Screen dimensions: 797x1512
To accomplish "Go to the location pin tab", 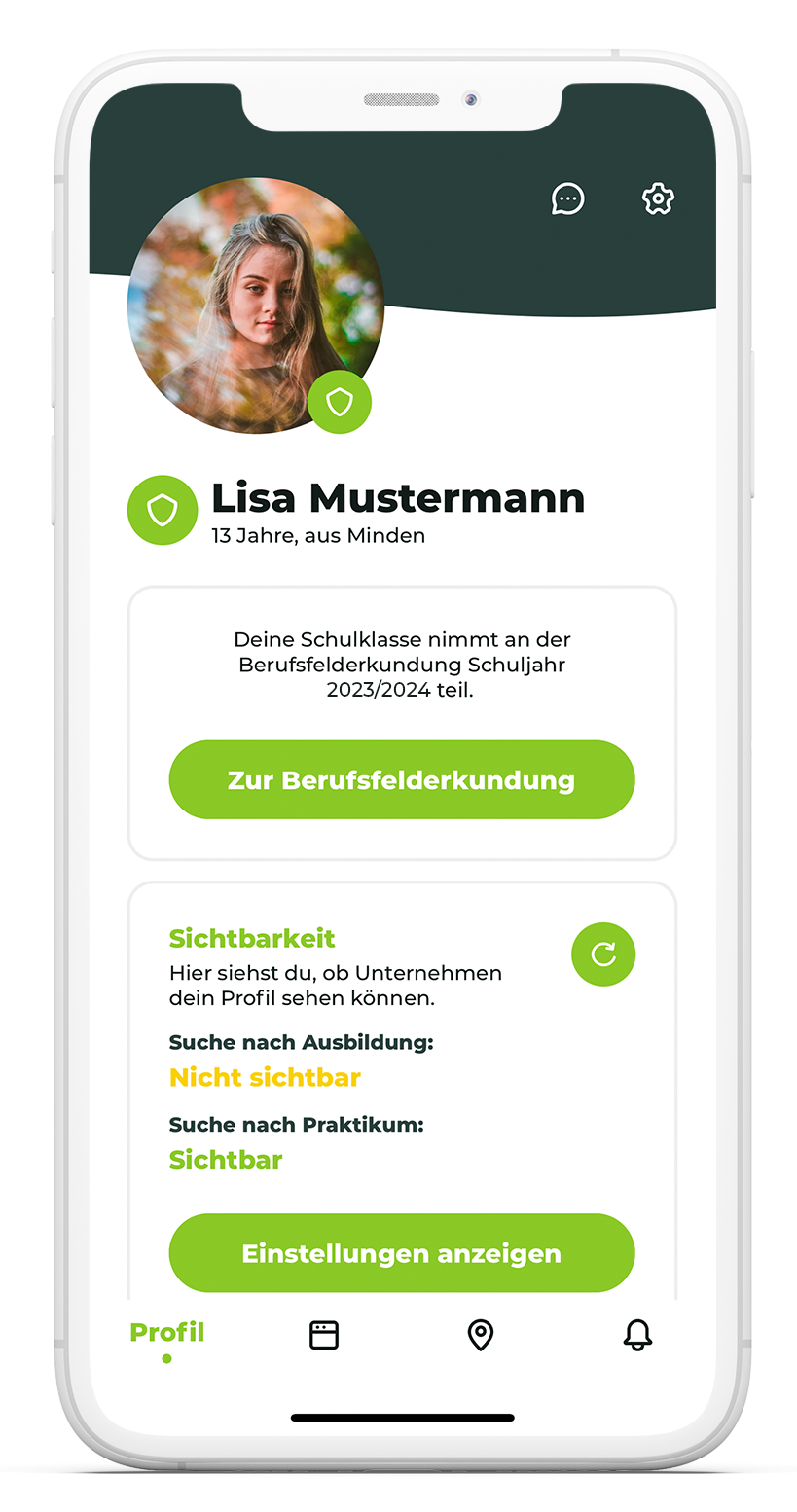I will pyautogui.click(x=481, y=1335).
